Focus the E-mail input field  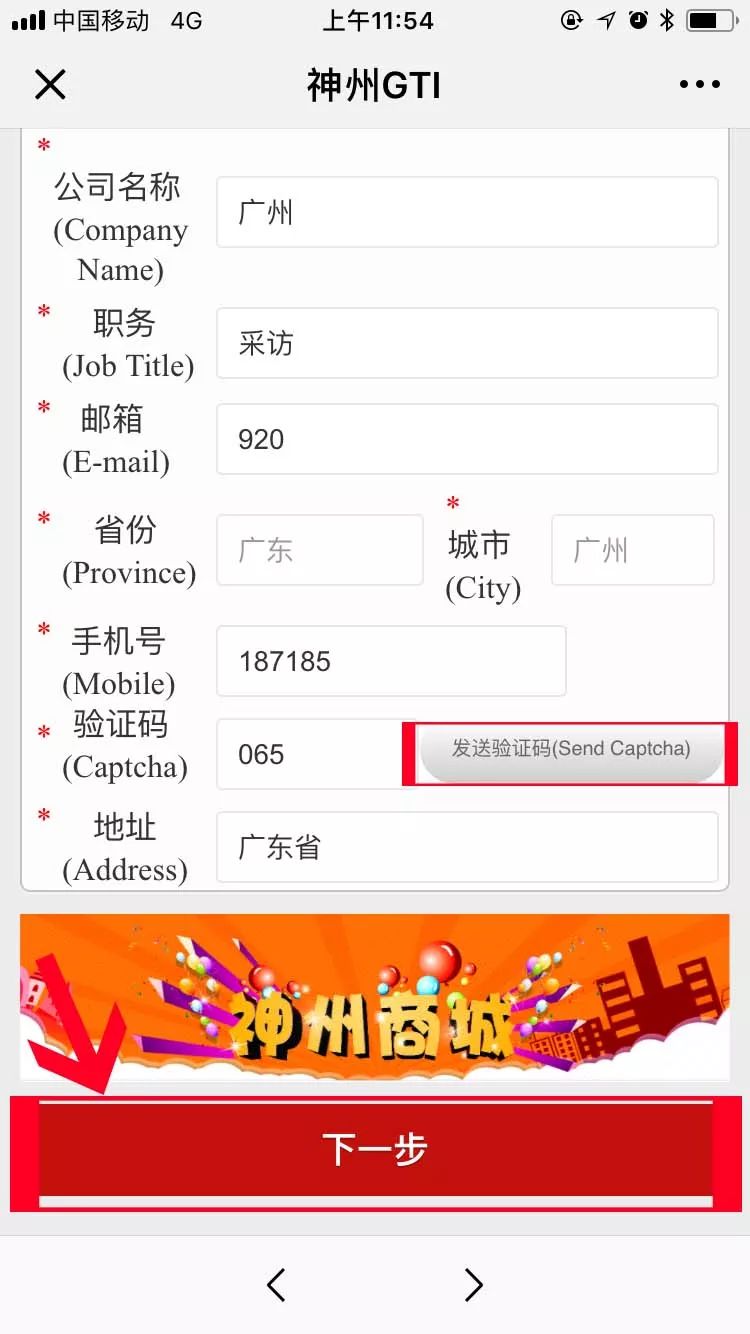pyautogui.click(x=467, y=439)
